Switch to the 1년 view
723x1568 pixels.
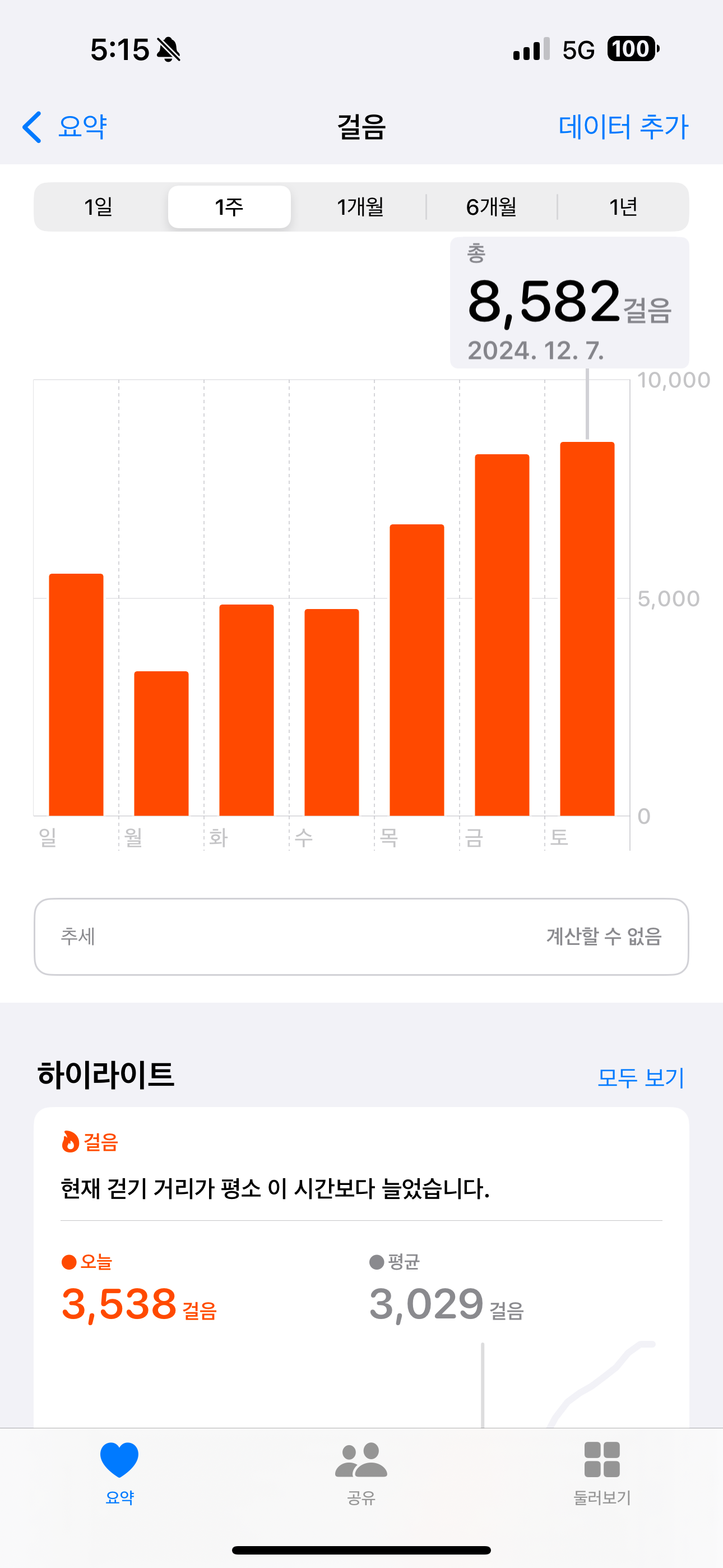(x=623, y=207)
